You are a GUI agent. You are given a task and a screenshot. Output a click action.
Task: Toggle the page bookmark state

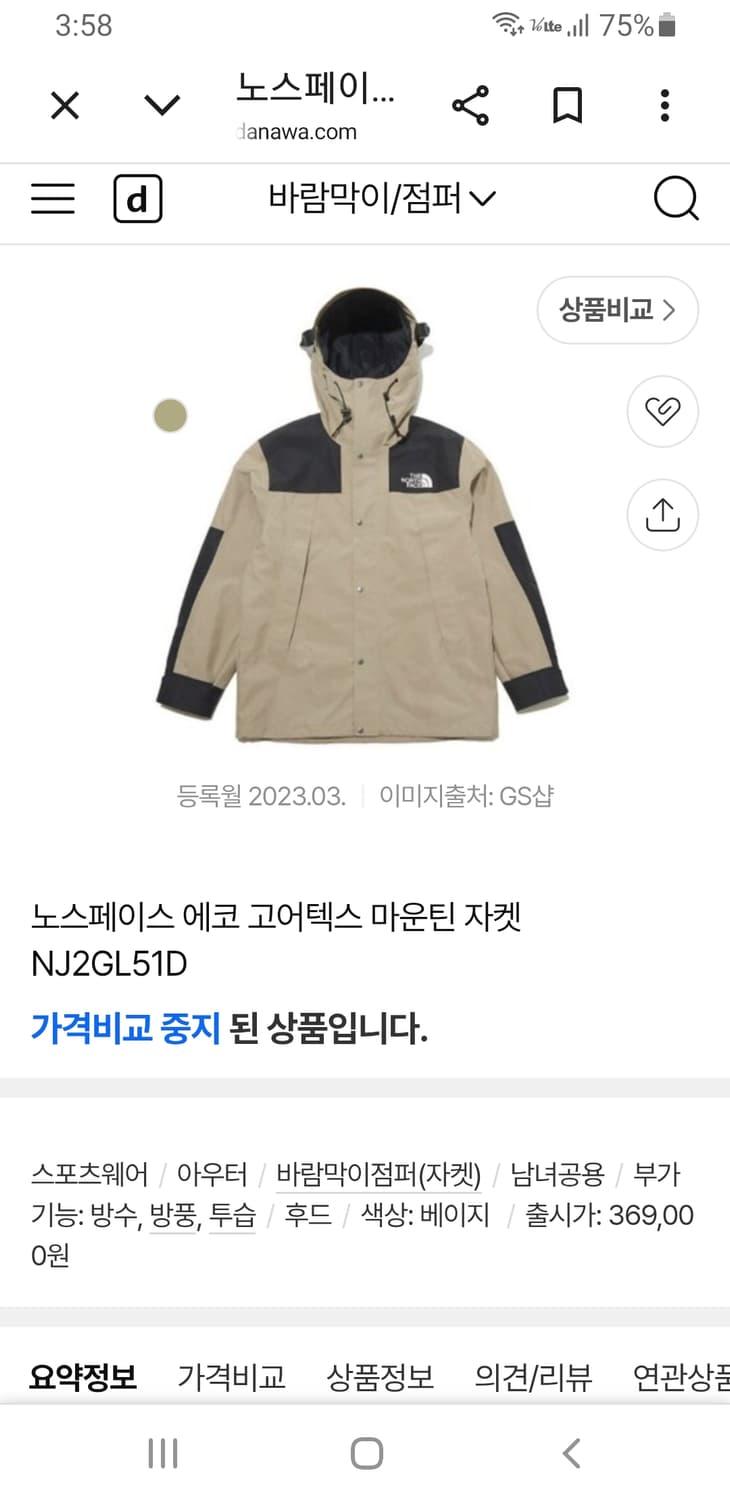coord(567,105)
